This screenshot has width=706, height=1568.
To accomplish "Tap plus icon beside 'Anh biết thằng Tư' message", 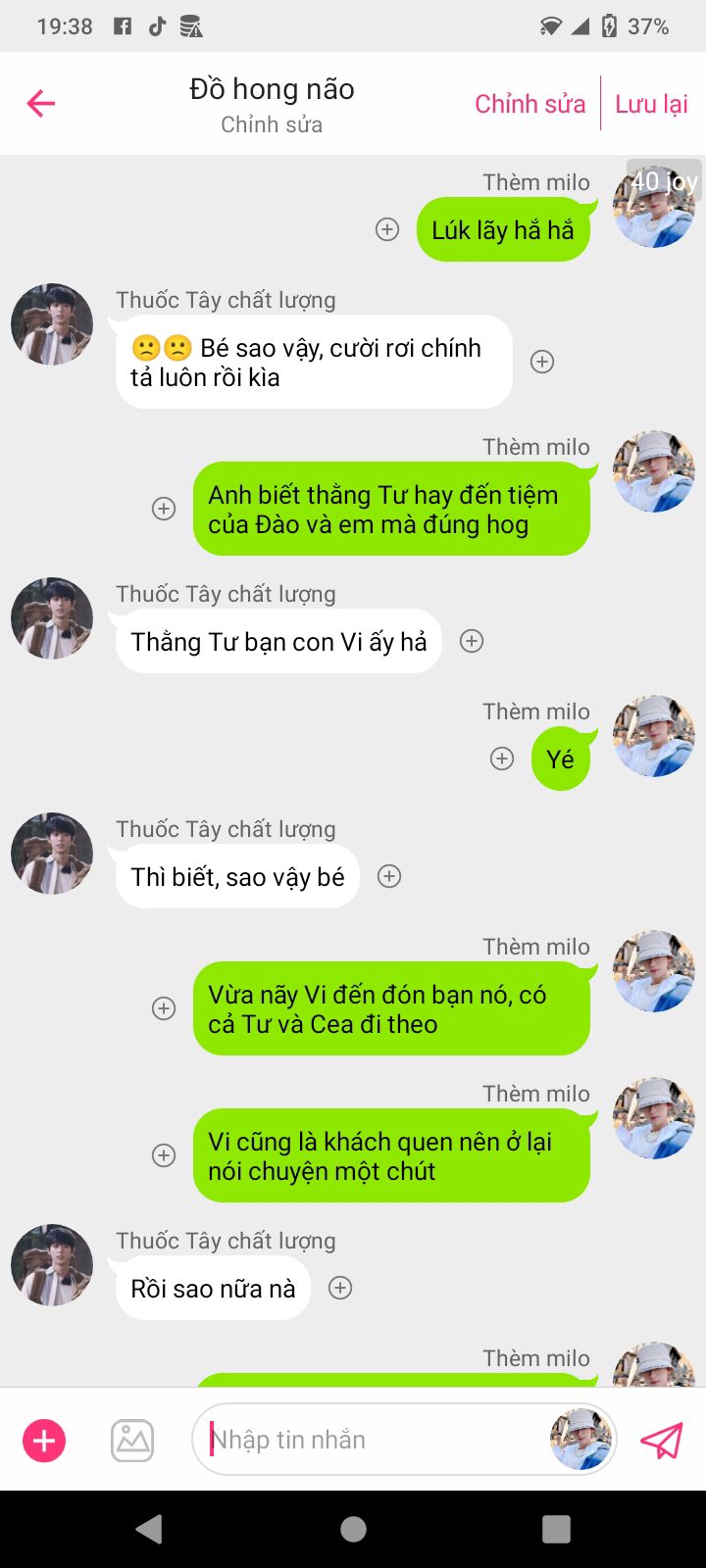I will [x=164, y=509].
